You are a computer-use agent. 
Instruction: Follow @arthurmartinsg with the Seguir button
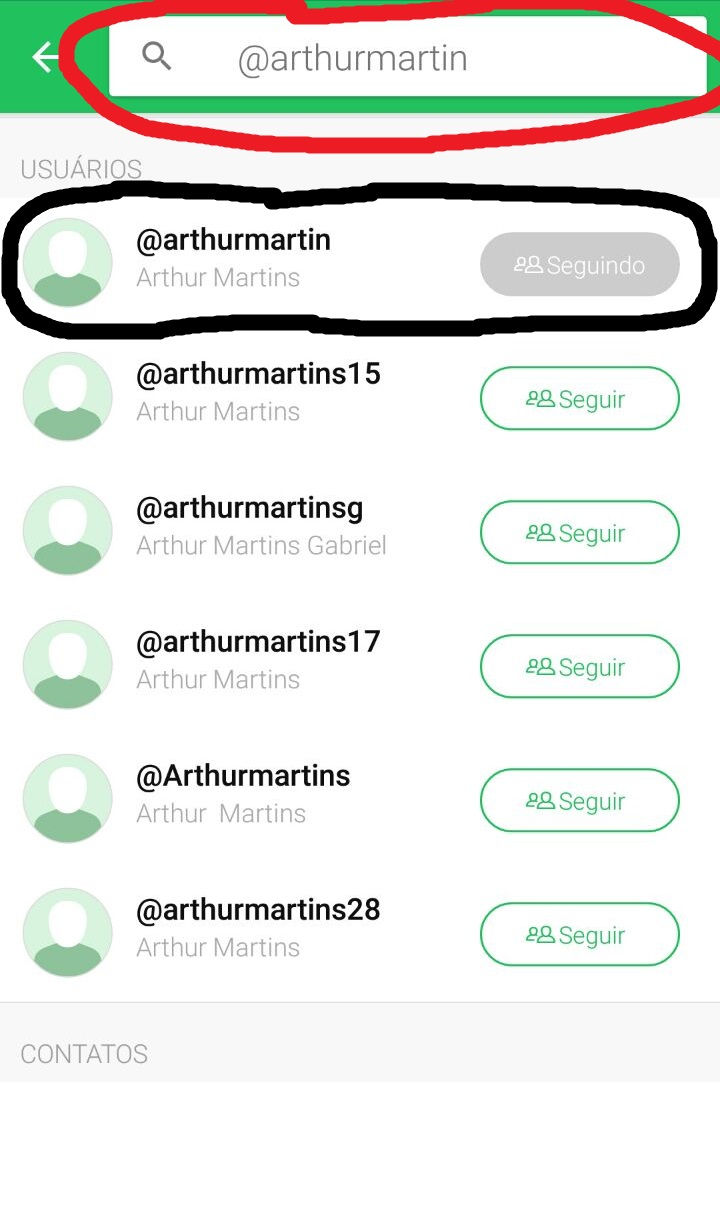pos(580,532)
